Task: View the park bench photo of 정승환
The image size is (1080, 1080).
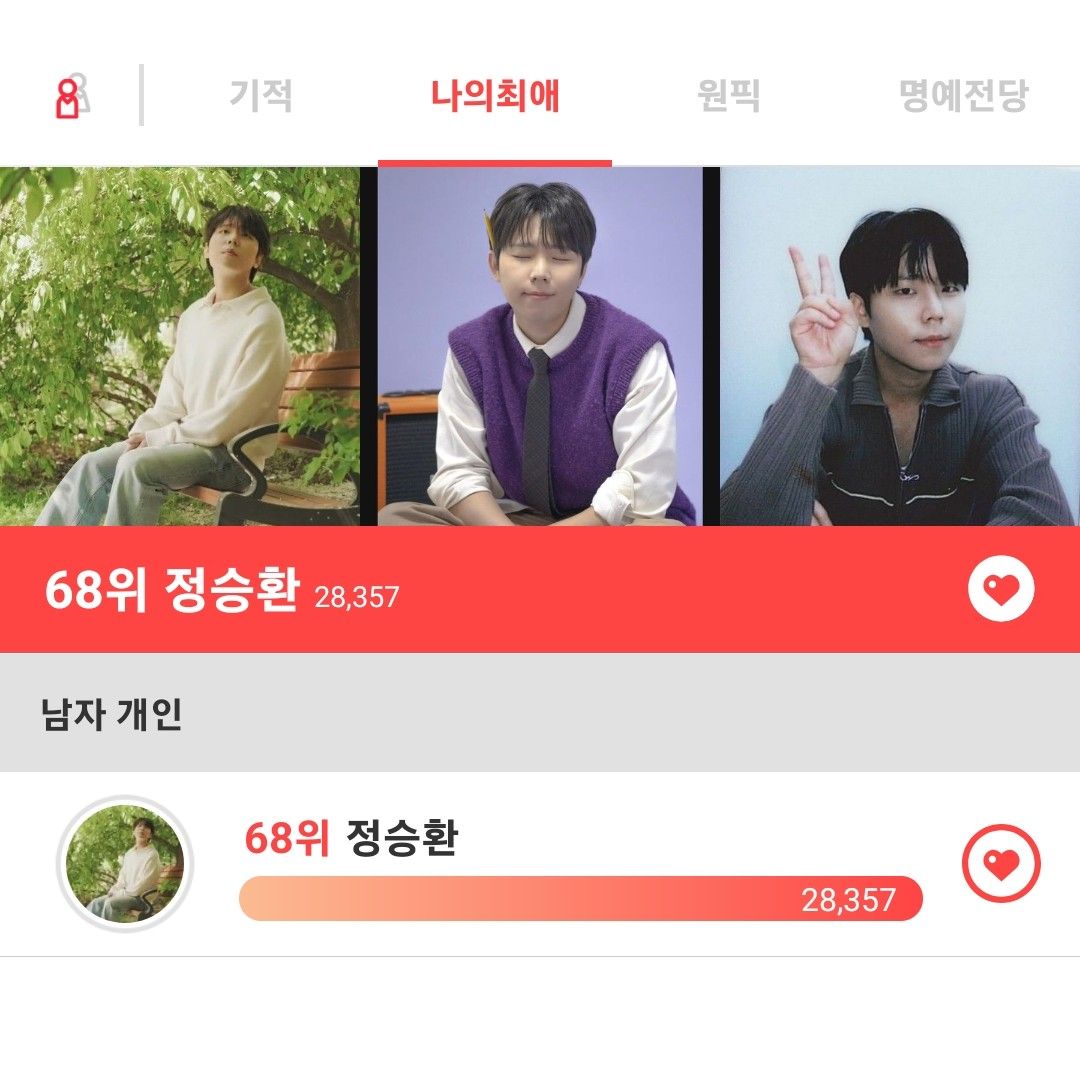Action: click(180, 346)
